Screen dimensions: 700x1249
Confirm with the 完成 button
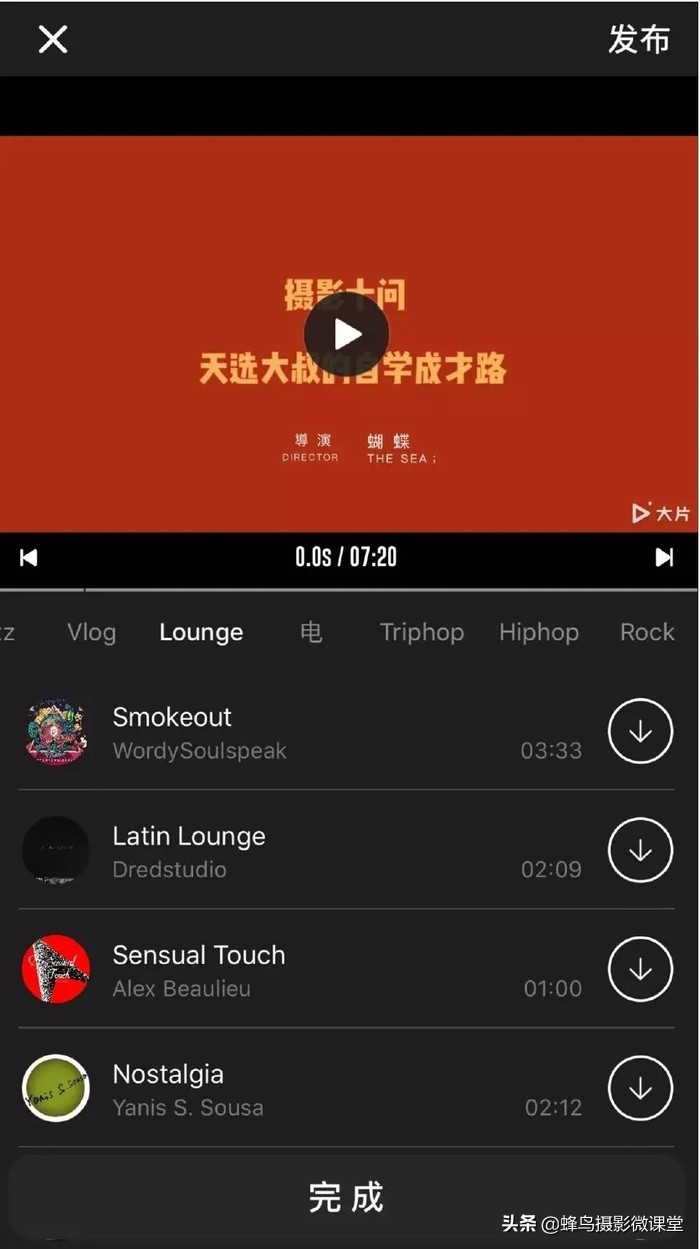346,1197
